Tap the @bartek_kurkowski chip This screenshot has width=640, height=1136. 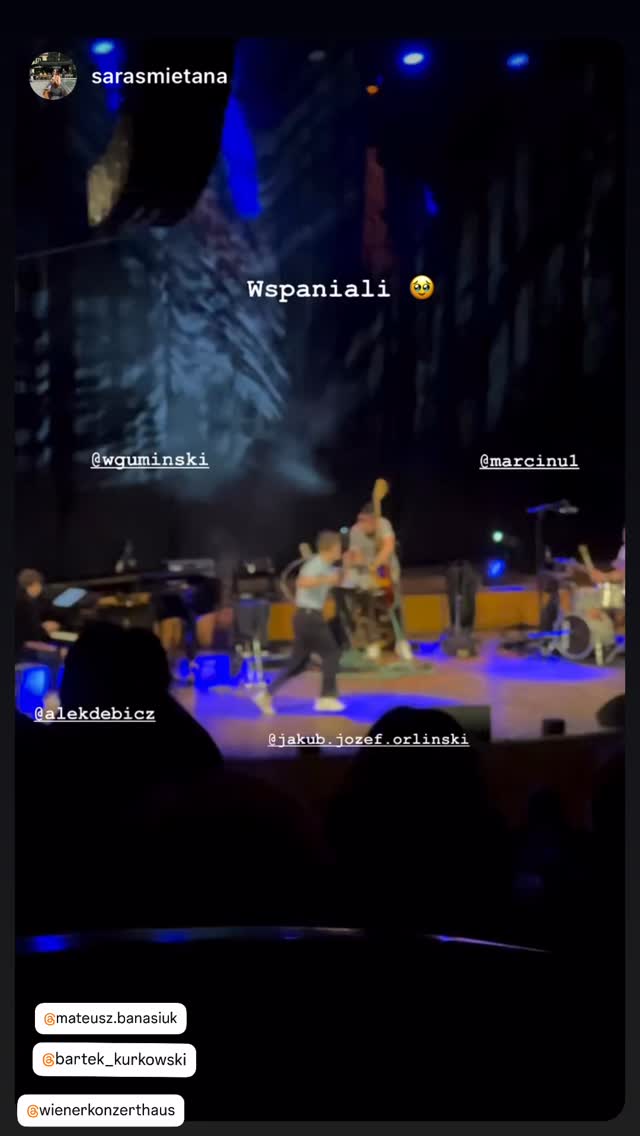pos(115,1060)
